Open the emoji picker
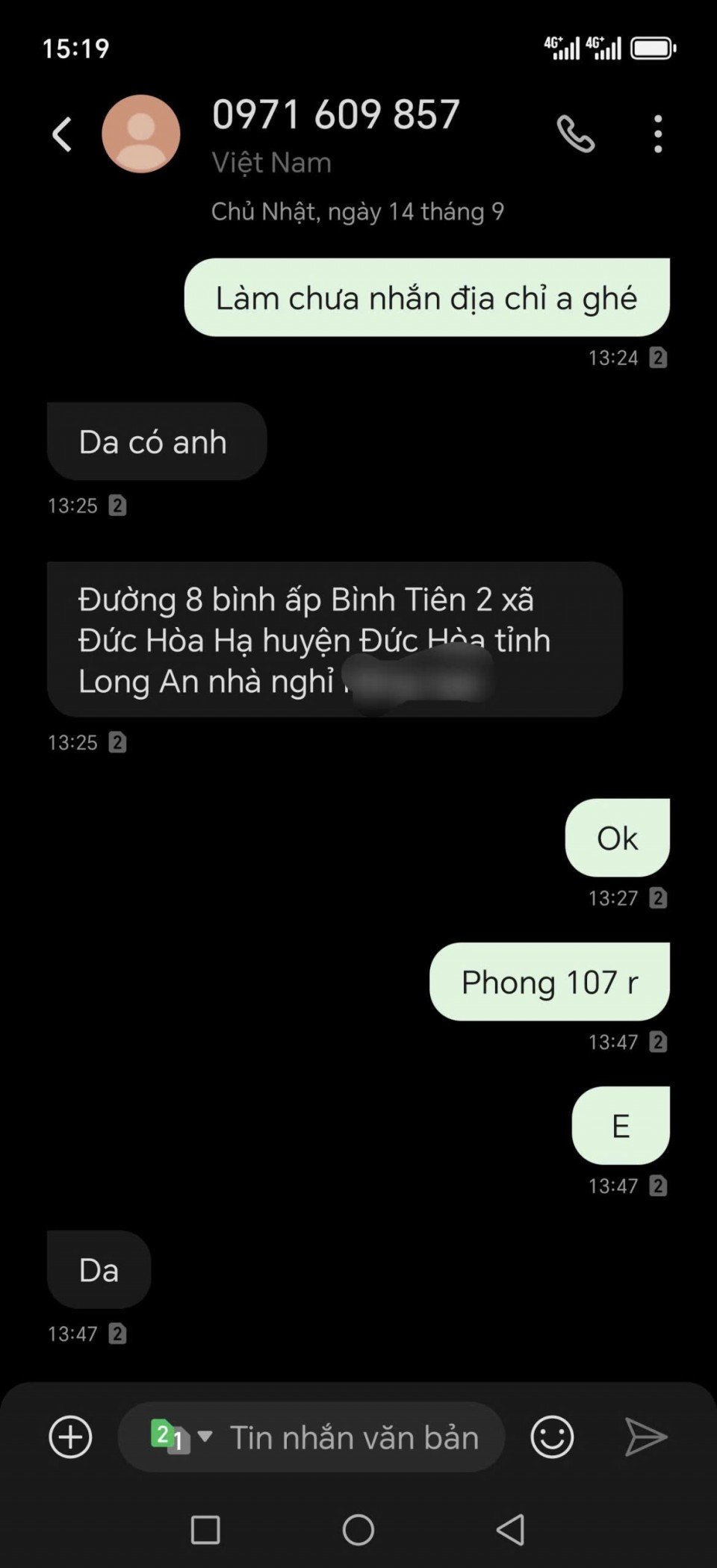The image size is (717, 1568). (552, 1437)
